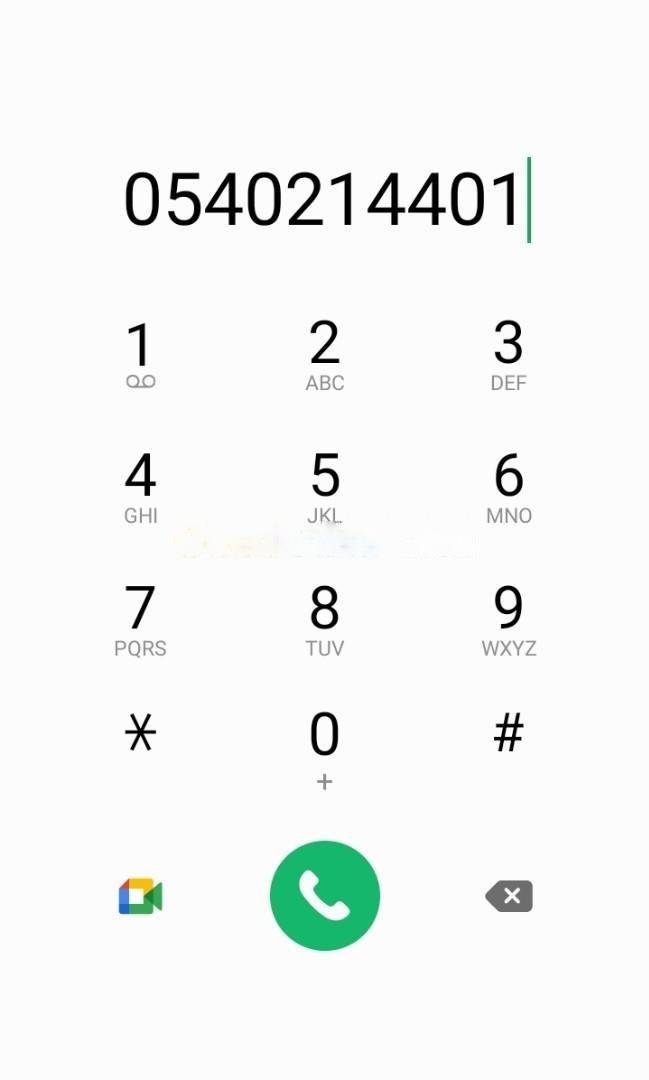Screen dimensions: 649x1080
Task: Enter digit 5 JKL
Action: click(324, 487)
